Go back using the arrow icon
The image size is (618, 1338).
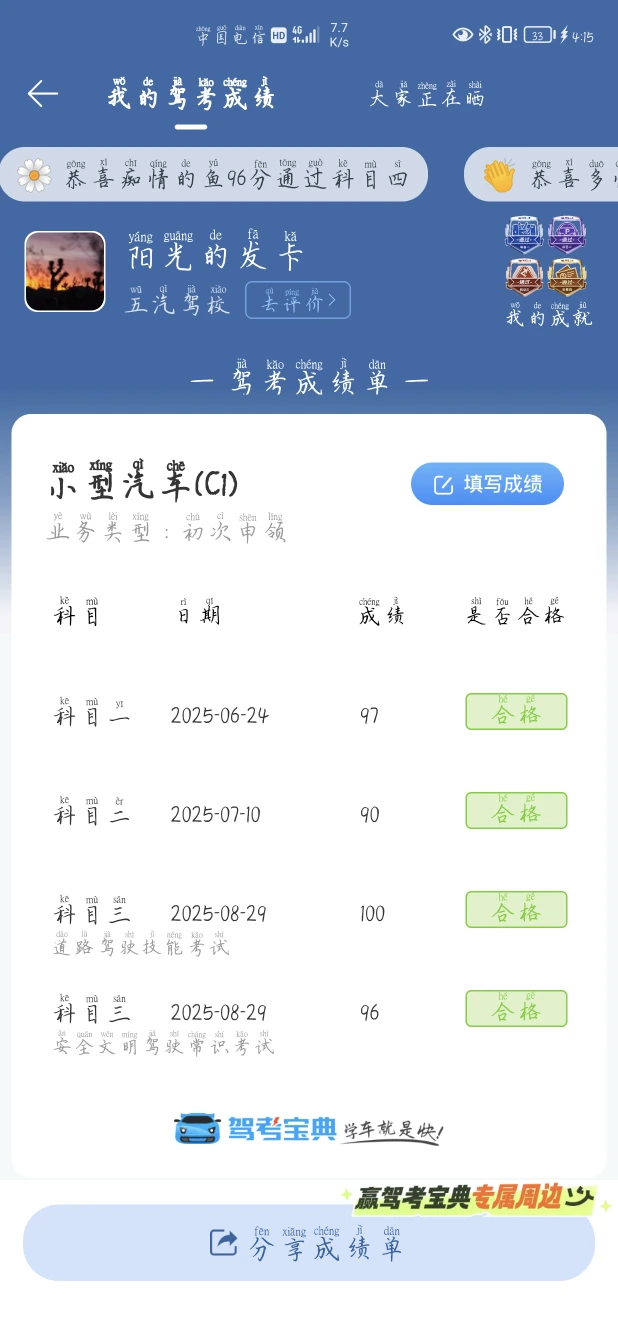pyautogui.click(x=43, y=94)
